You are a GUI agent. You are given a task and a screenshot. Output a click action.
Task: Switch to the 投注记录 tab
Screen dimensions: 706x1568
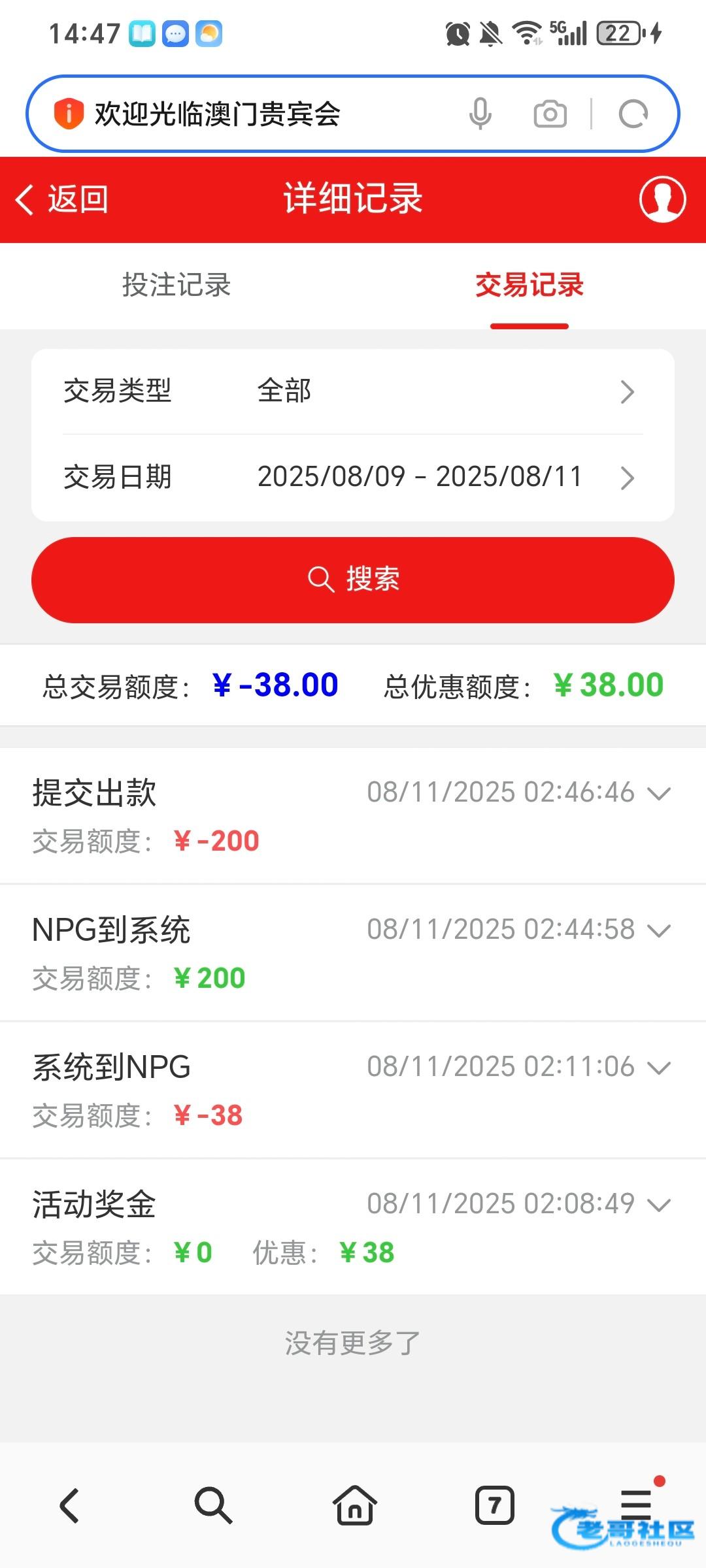click(176, 285)
